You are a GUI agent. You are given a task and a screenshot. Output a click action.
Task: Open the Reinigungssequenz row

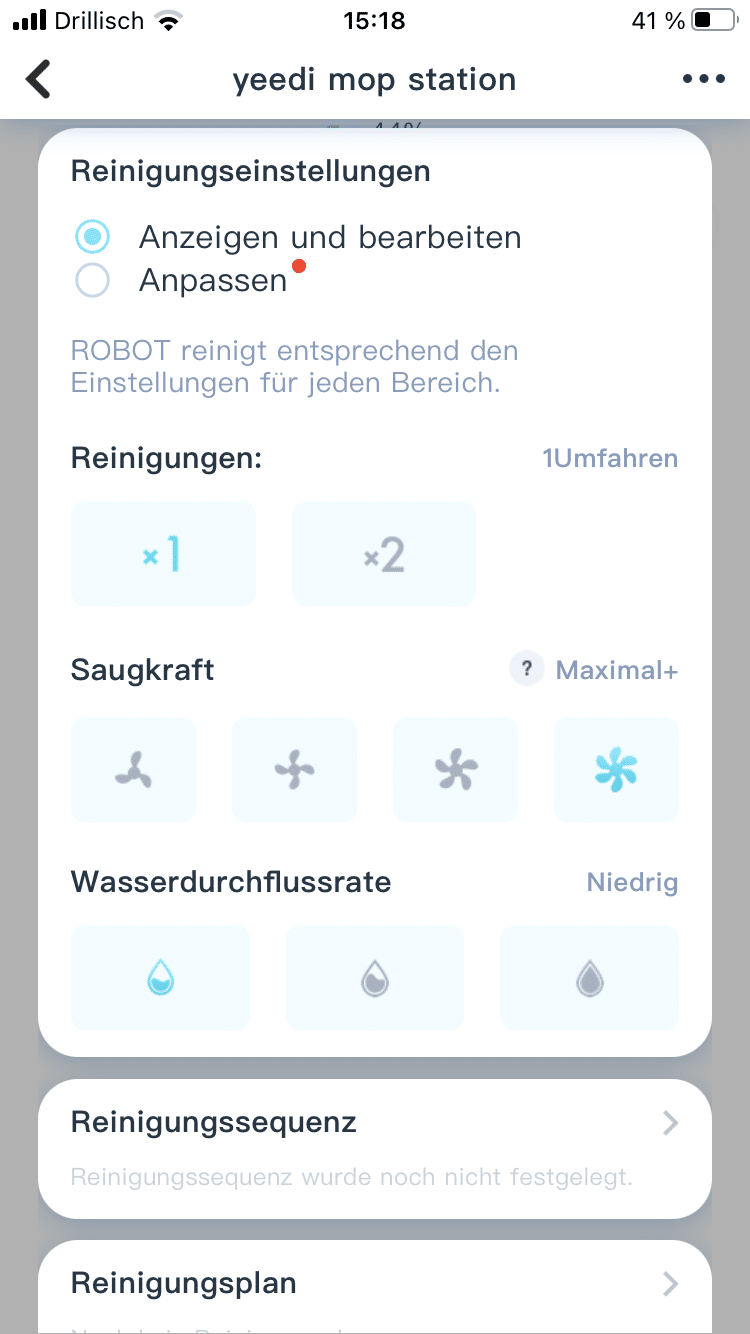pos(375,1146)
